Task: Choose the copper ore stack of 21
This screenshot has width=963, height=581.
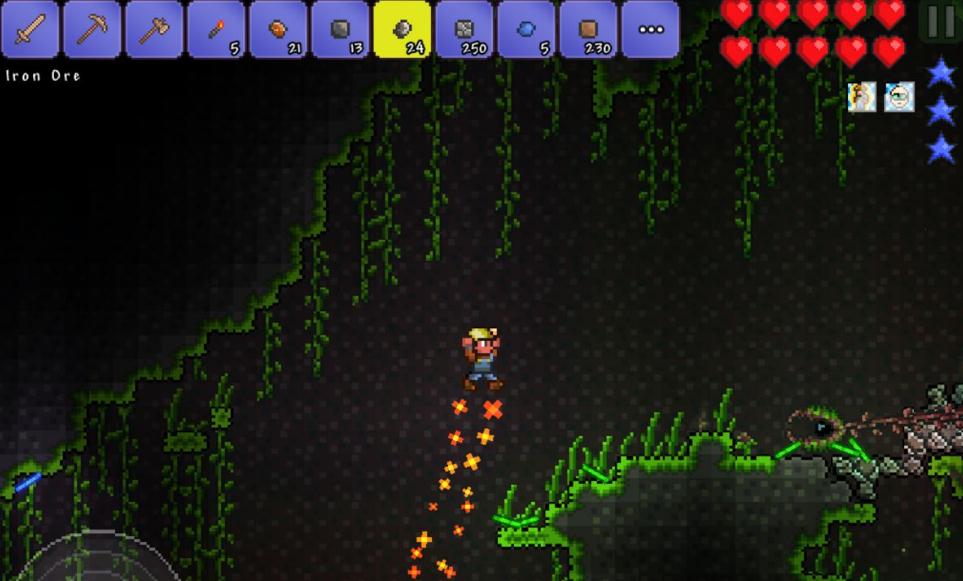Action: point(278,29)
